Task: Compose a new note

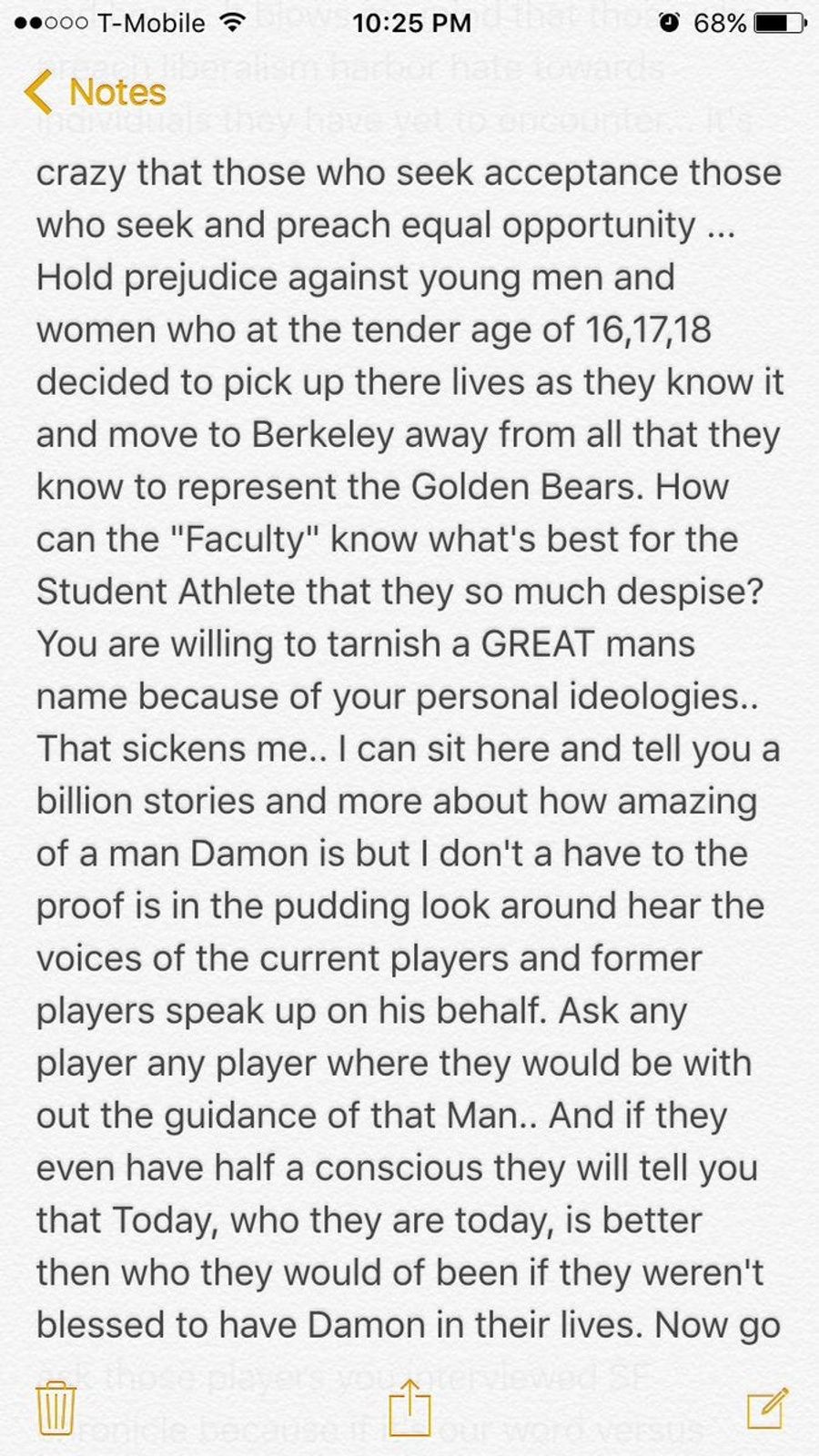Action: [766, 1408]
